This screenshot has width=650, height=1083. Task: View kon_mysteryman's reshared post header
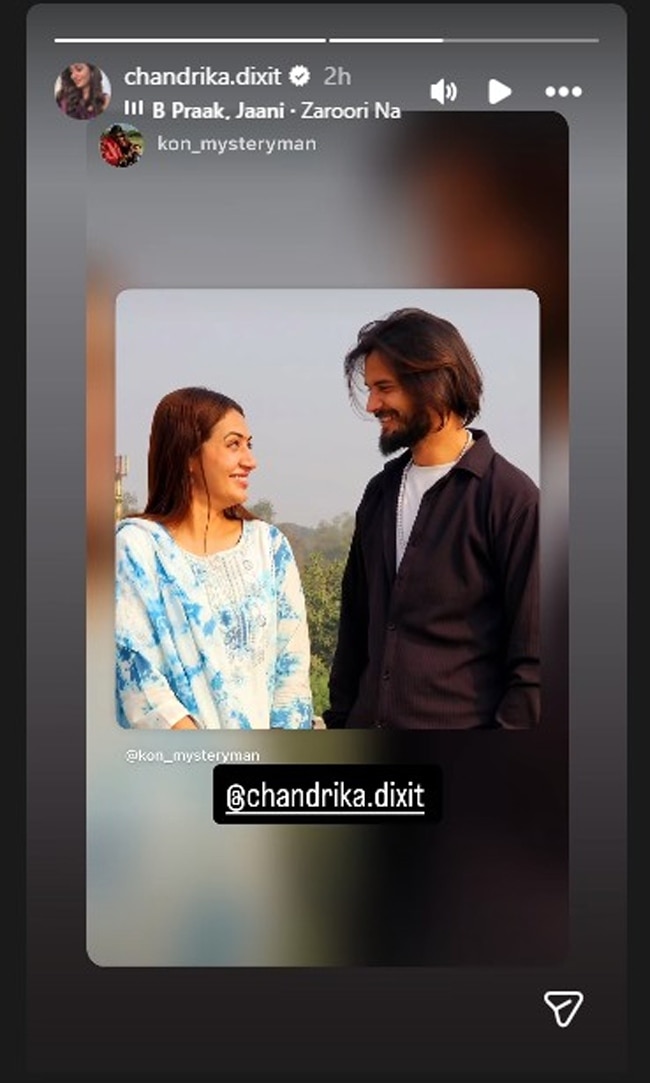point(236,144)
